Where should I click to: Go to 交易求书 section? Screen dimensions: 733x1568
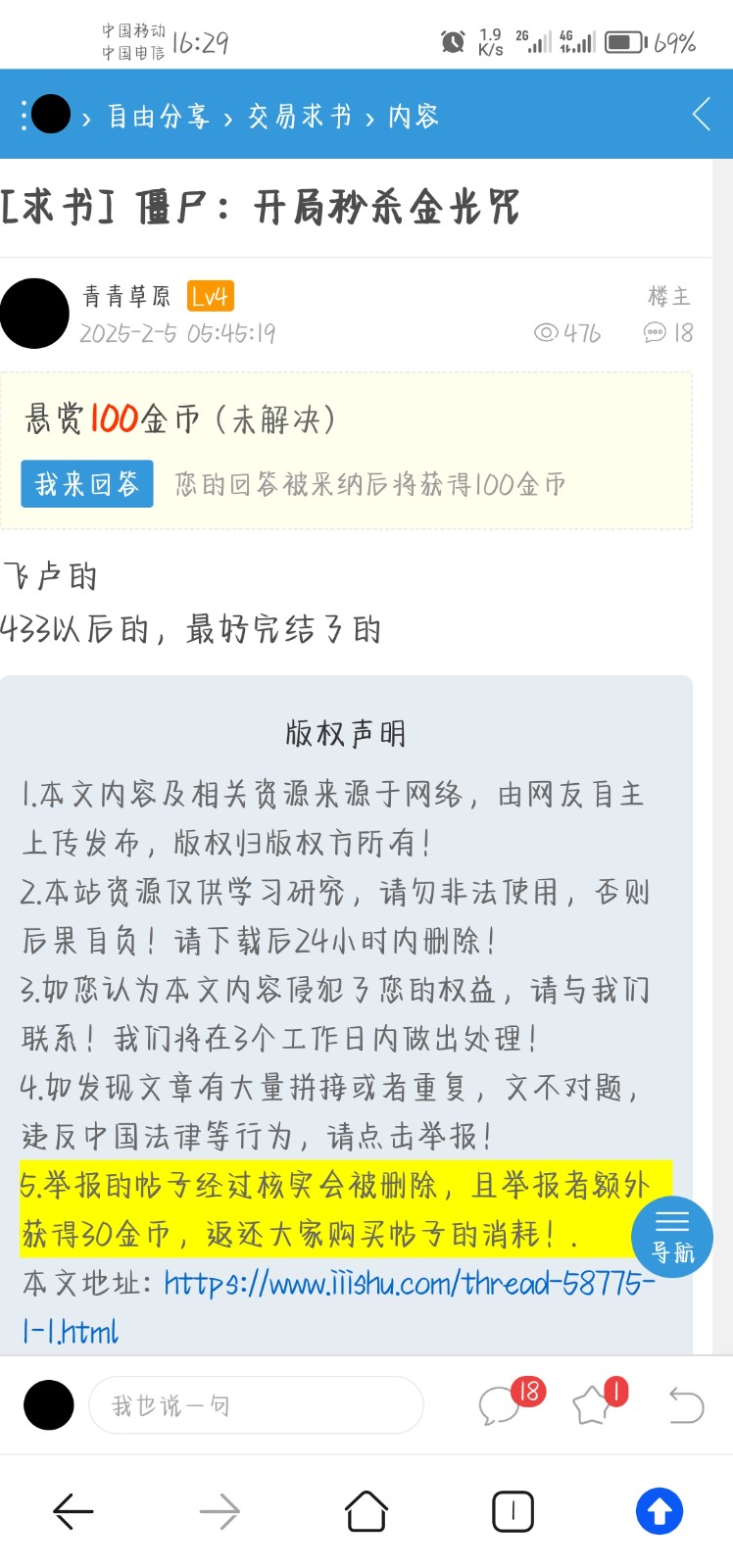tap(299, 117)
